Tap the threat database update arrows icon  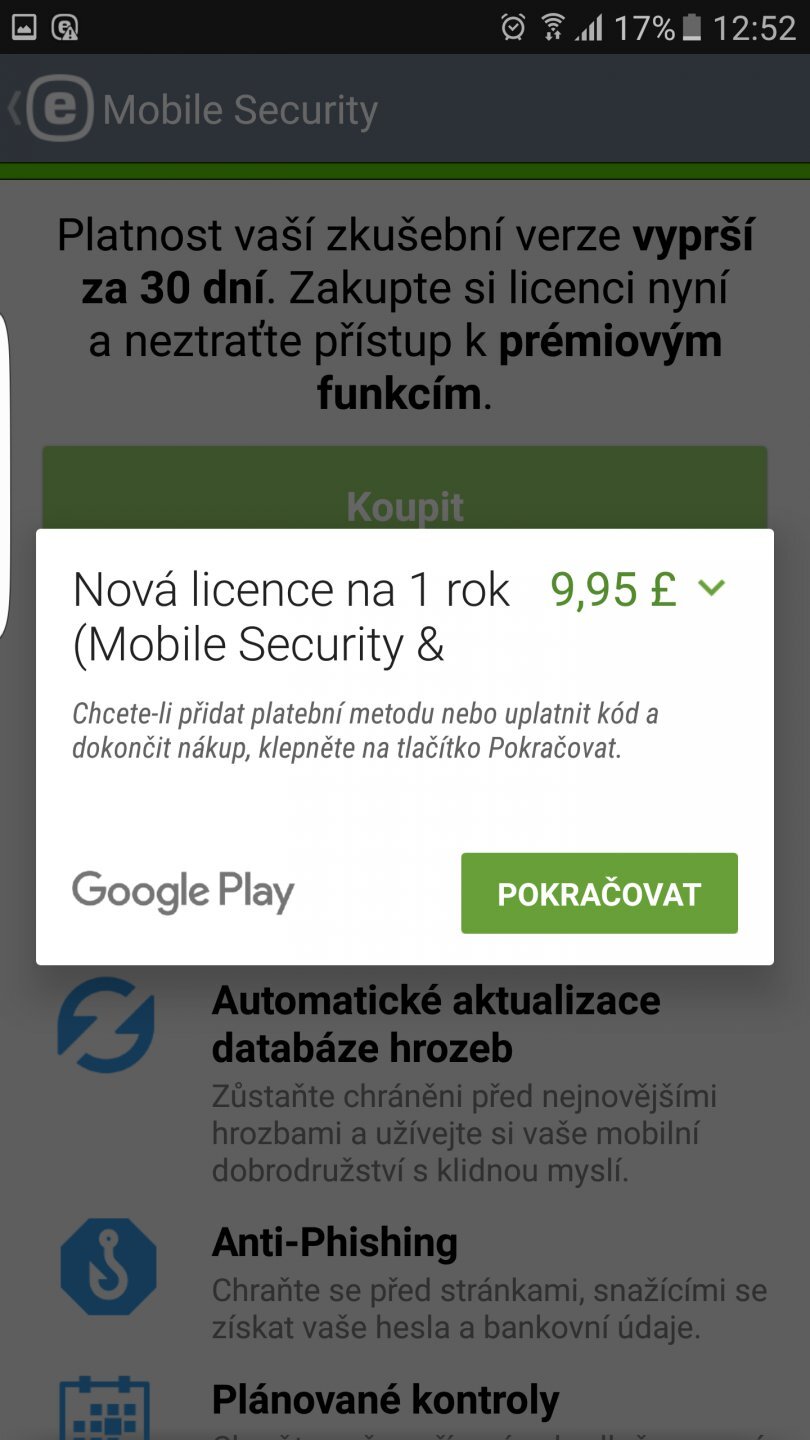point(105,1023)
